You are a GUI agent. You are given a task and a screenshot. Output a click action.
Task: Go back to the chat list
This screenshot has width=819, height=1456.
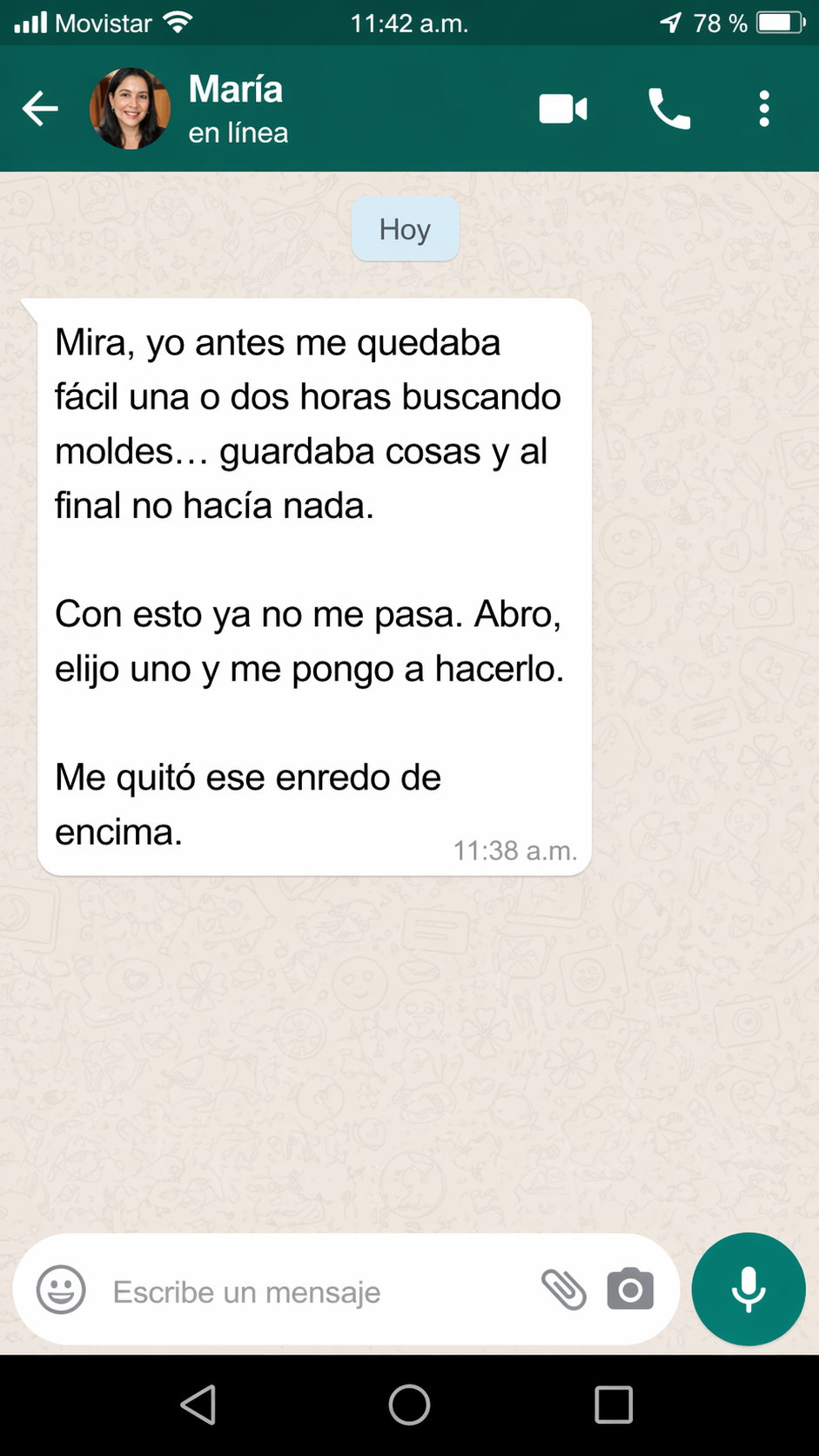coord(40,110)
